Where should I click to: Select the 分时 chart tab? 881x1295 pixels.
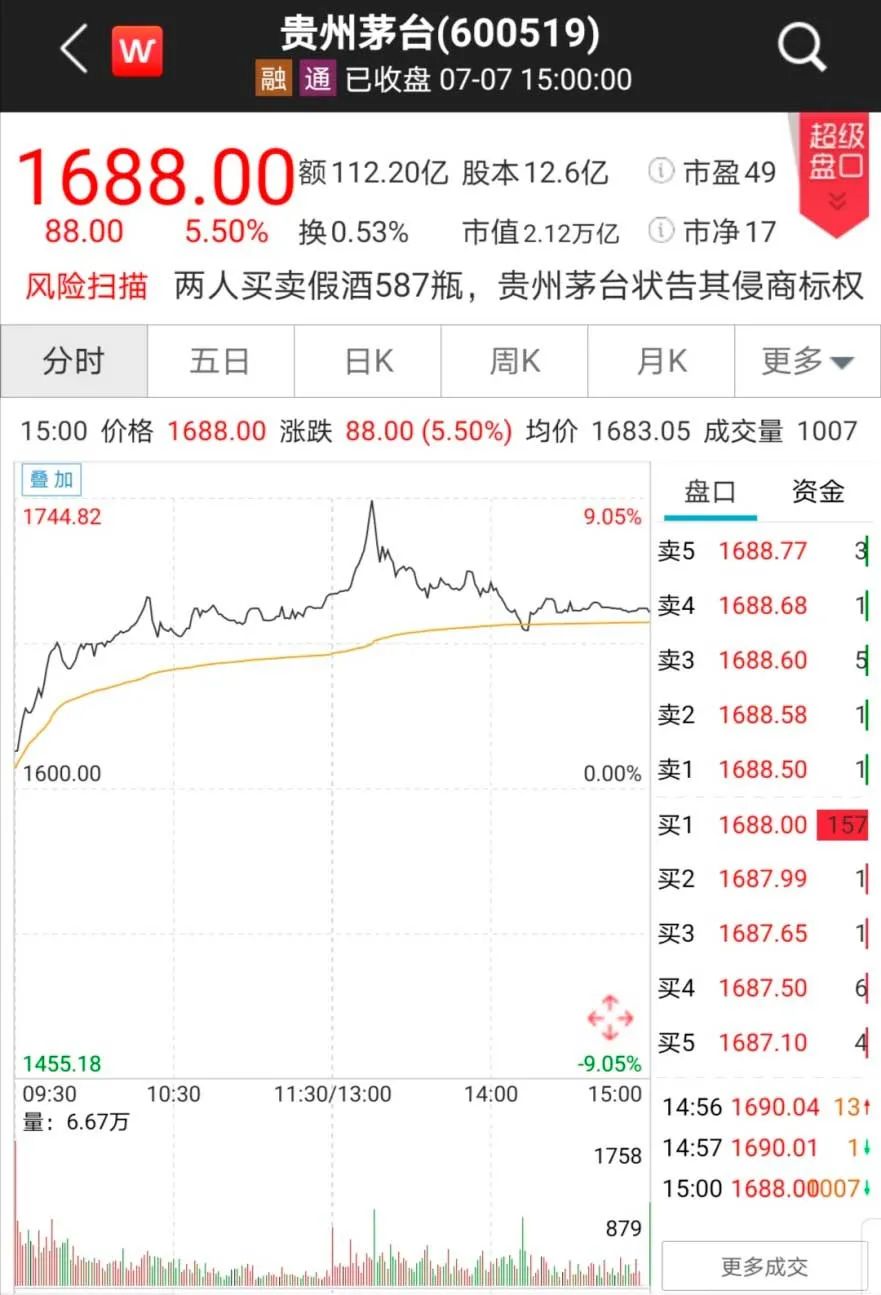[x=74, y=361]
